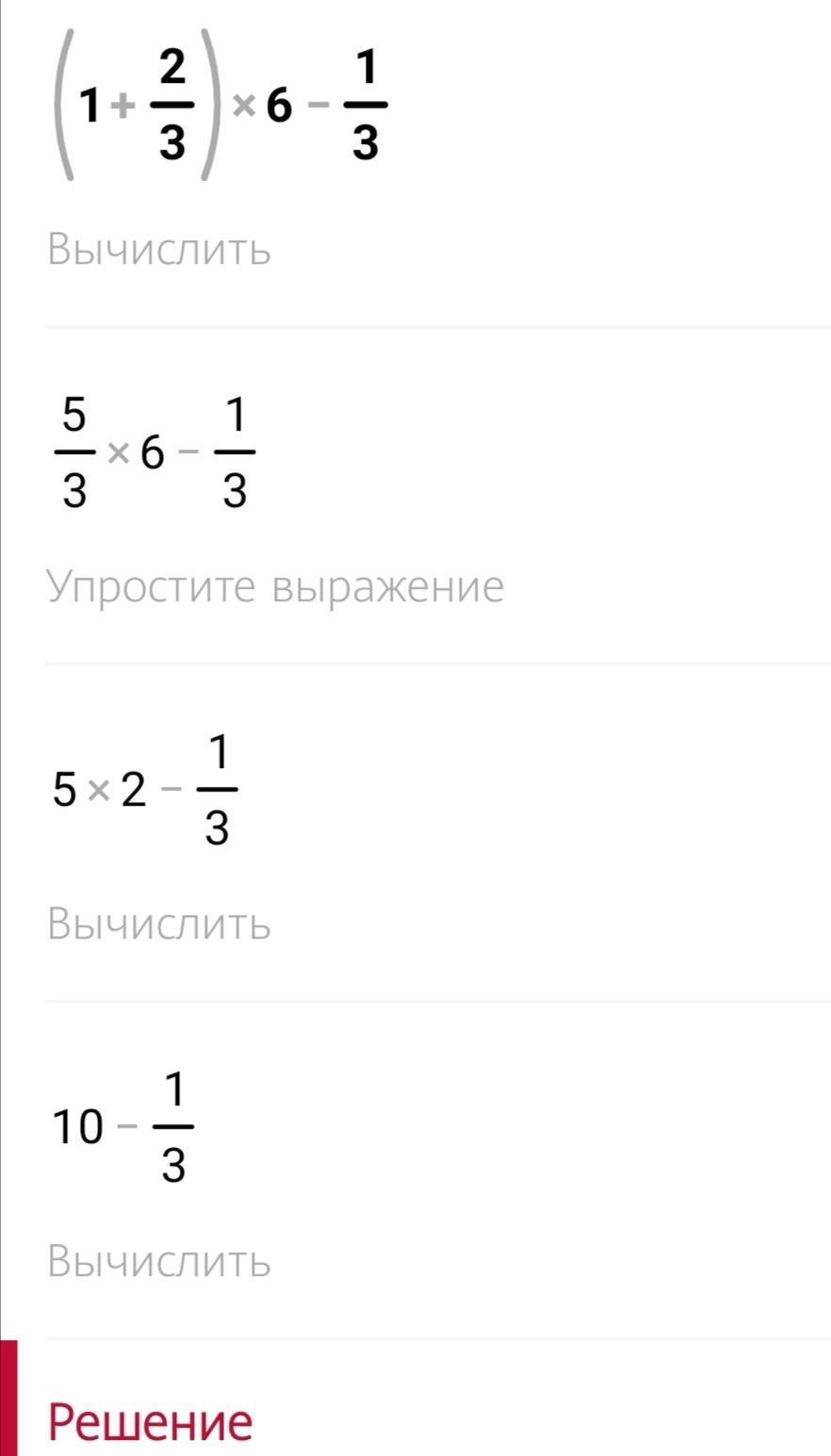831x1456 pixels.
Task: Open the 'Упростите выражение' step explanation
Action: coord(276,587)
